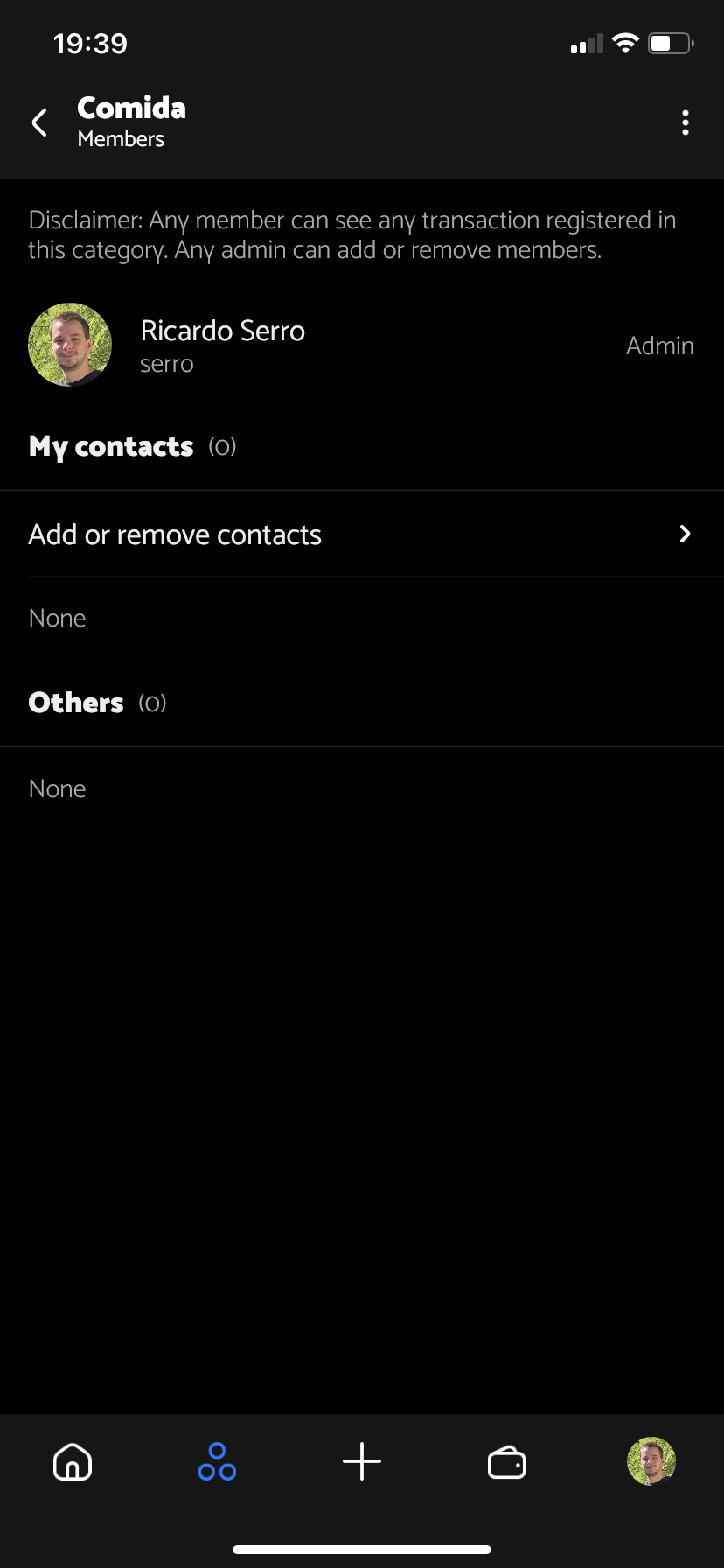
Task: Select the Others section header
Action: [76, 702]
